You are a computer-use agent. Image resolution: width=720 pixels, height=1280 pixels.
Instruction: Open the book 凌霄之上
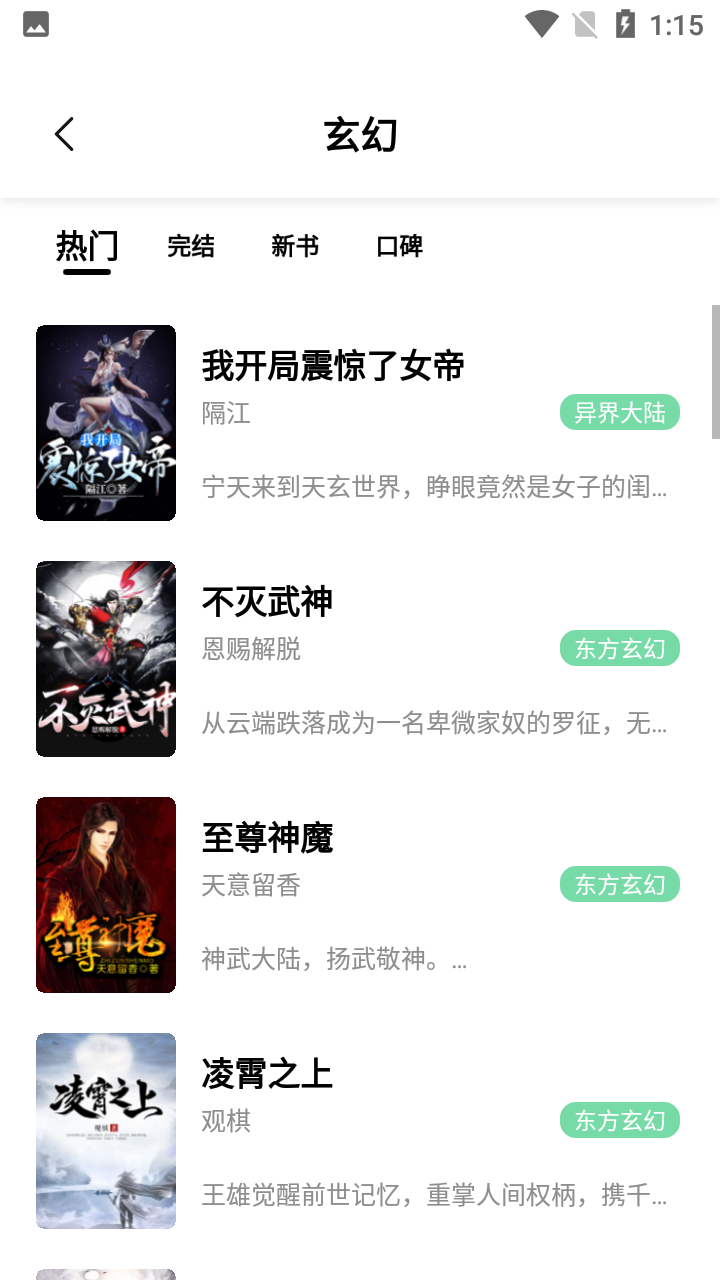click(360, 1131)
